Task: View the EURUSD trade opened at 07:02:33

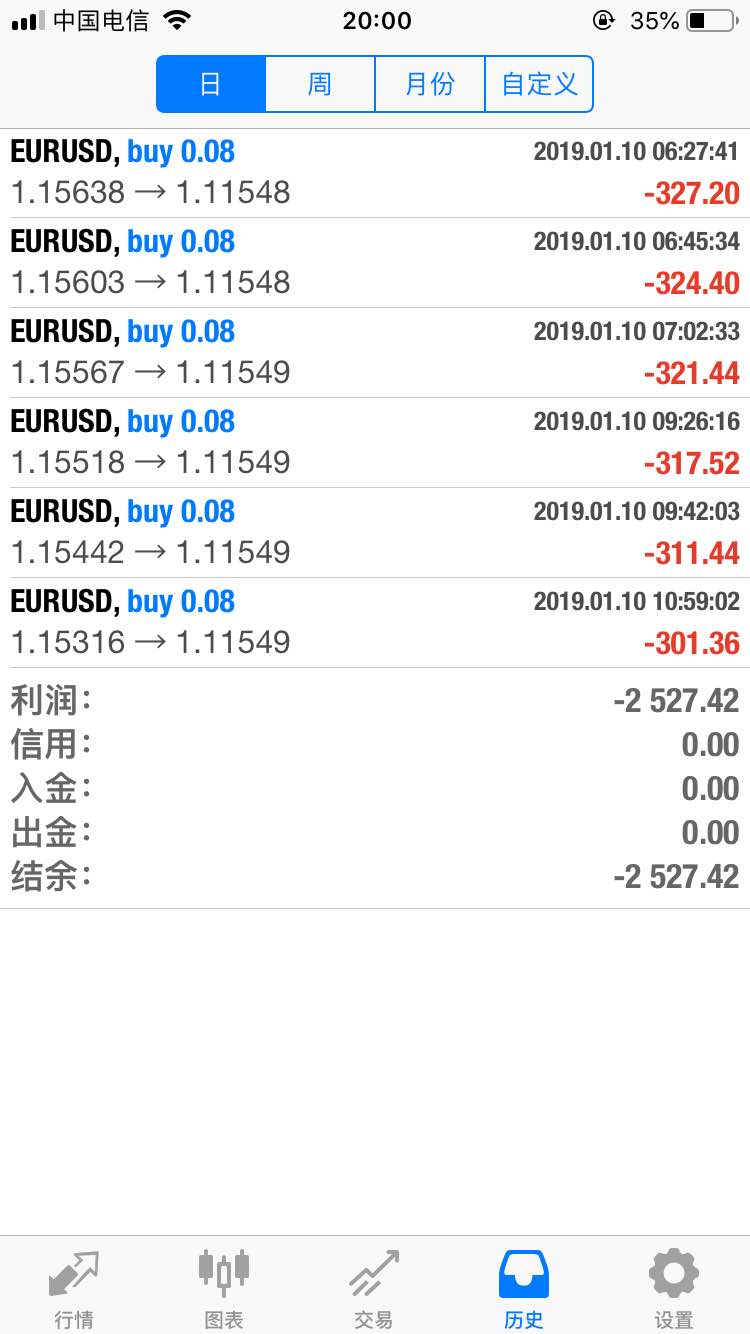Action: [375, 353]
